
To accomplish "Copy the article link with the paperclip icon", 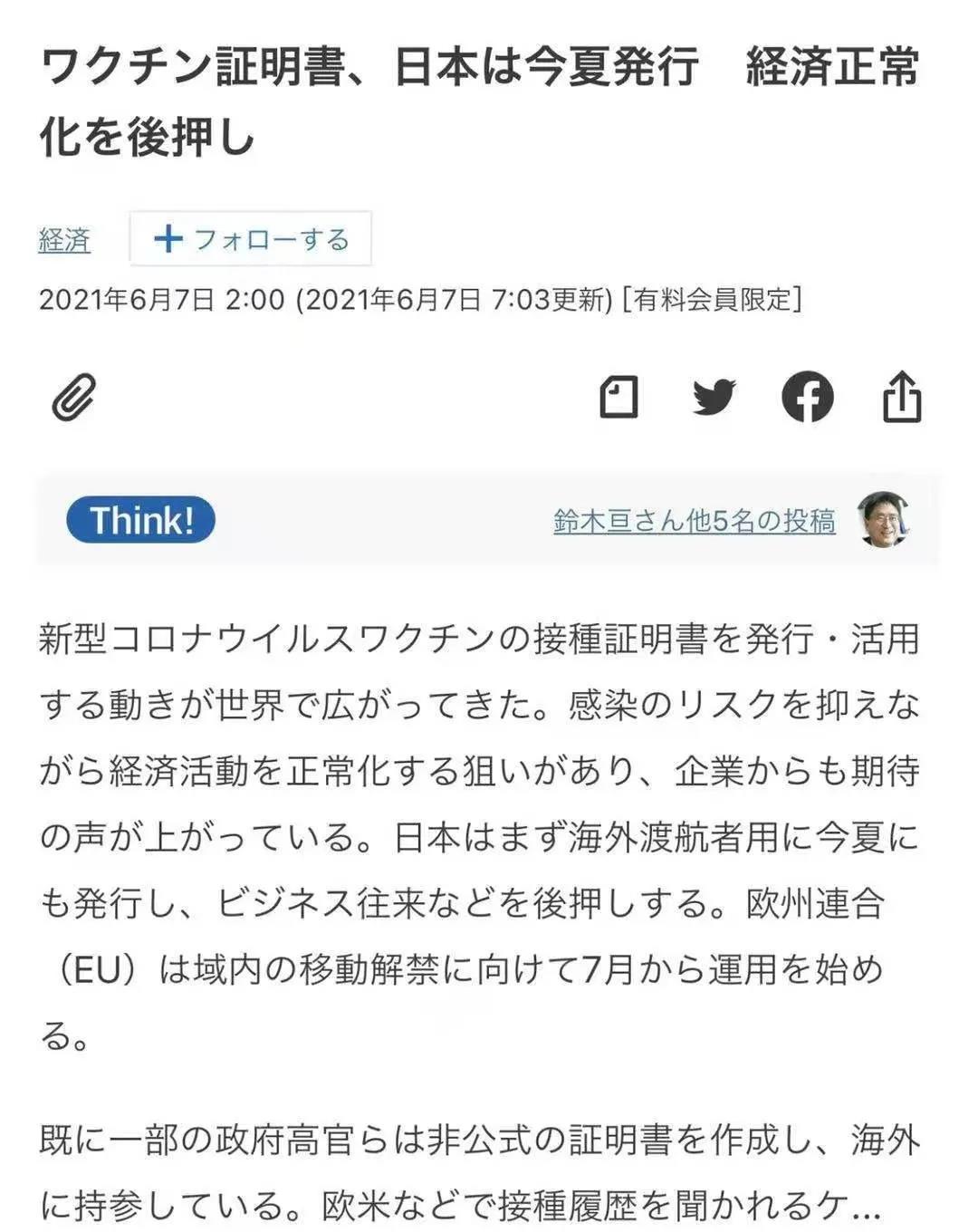I will click(73, 397).
